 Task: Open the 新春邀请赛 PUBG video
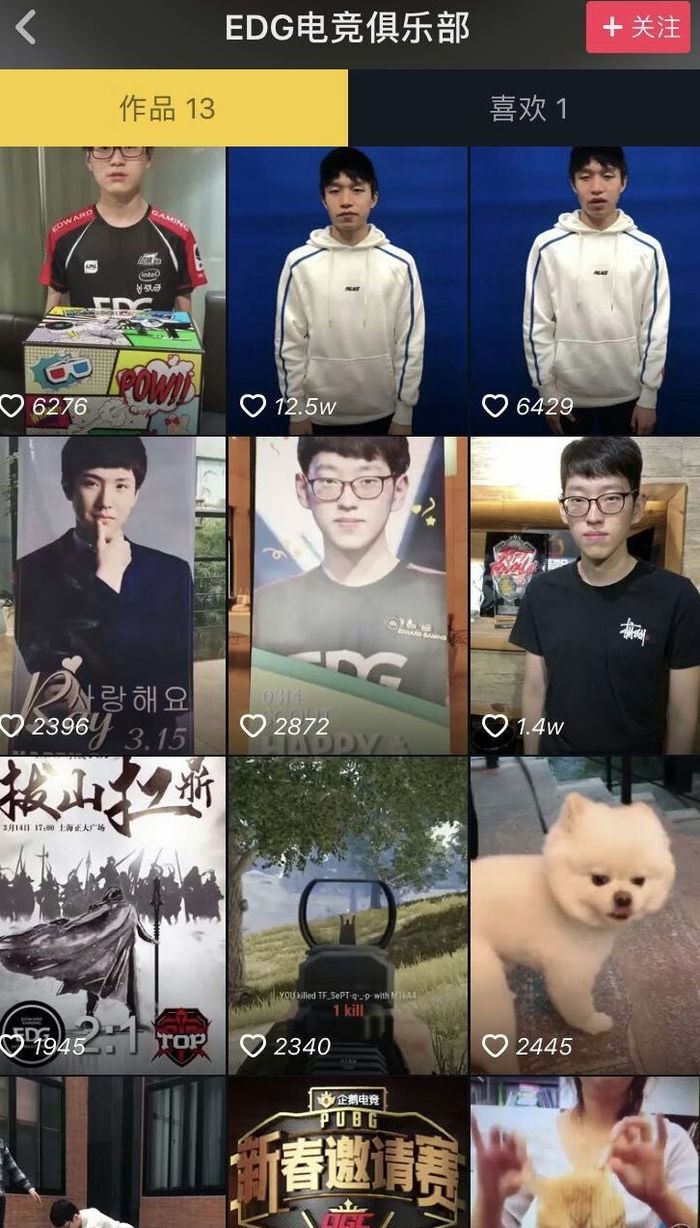(348, 1155)
